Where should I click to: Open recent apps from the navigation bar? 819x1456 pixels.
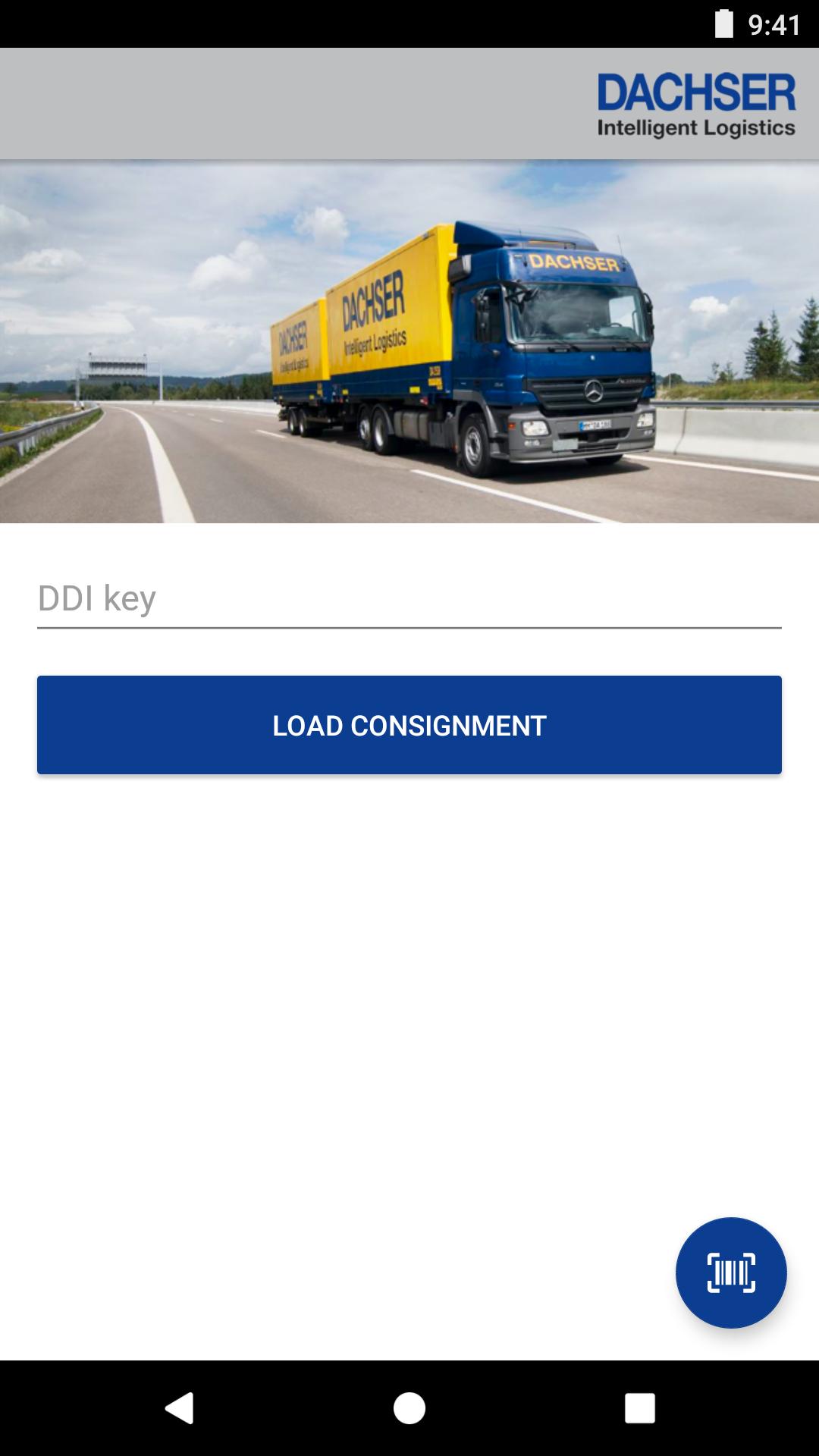pos(639,1408)
